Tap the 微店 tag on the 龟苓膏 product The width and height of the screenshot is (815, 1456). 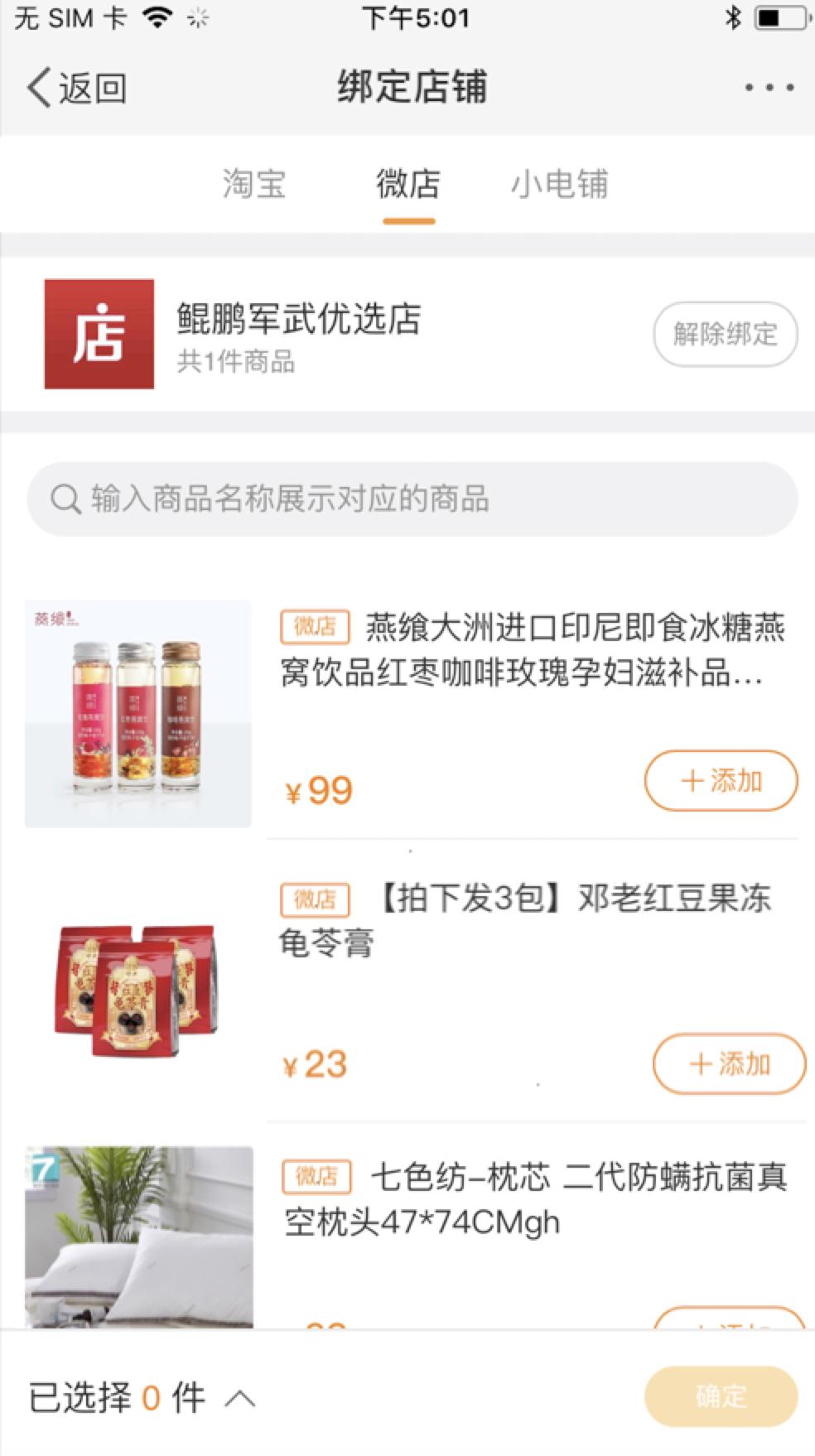pyautogui.click(x=314, y=900)
